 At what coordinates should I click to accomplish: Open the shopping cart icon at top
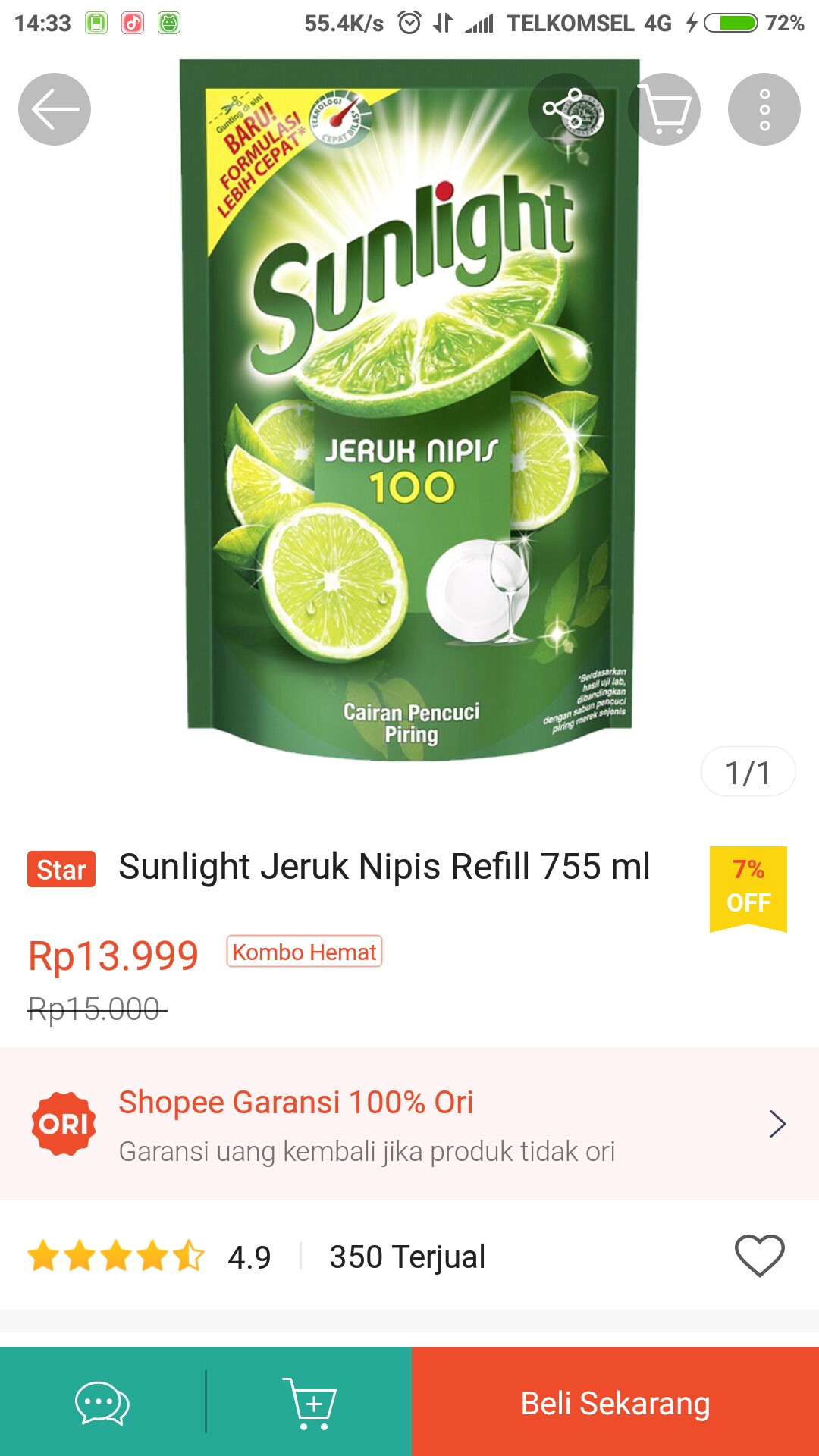click(664, 108)
